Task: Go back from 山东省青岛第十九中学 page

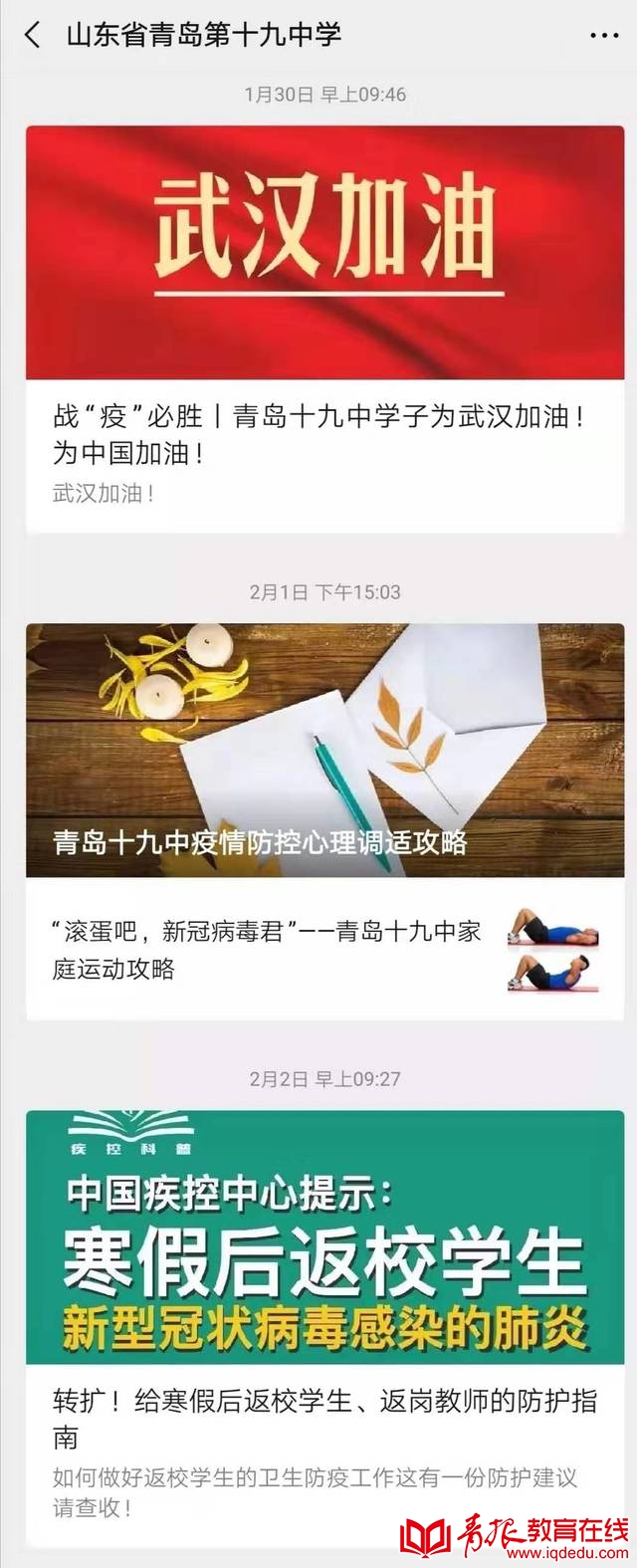Action: (x=33, y=35)
